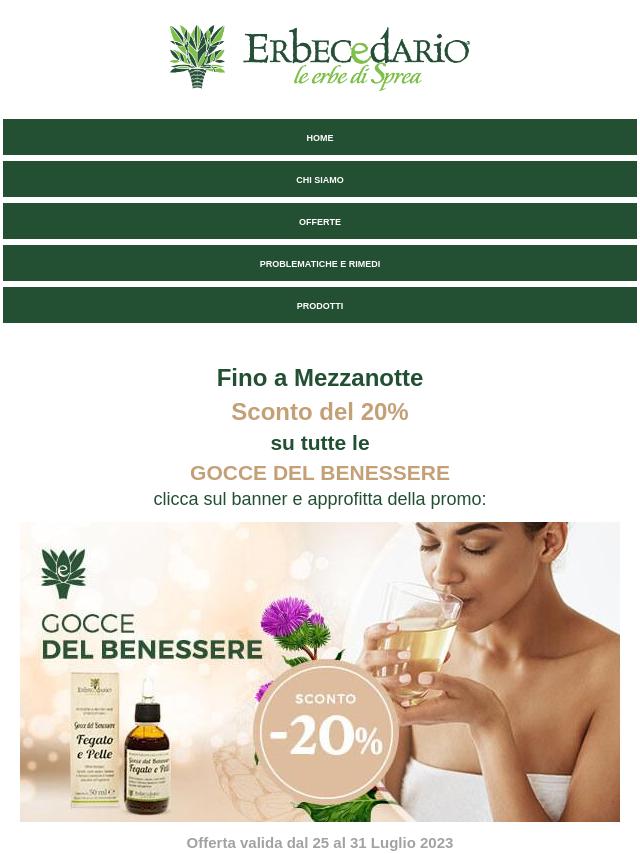Select PROBLEMATICHE E RIMEDI
The height and width of the screenshot is (854, 640).
(x=320, y=264)
